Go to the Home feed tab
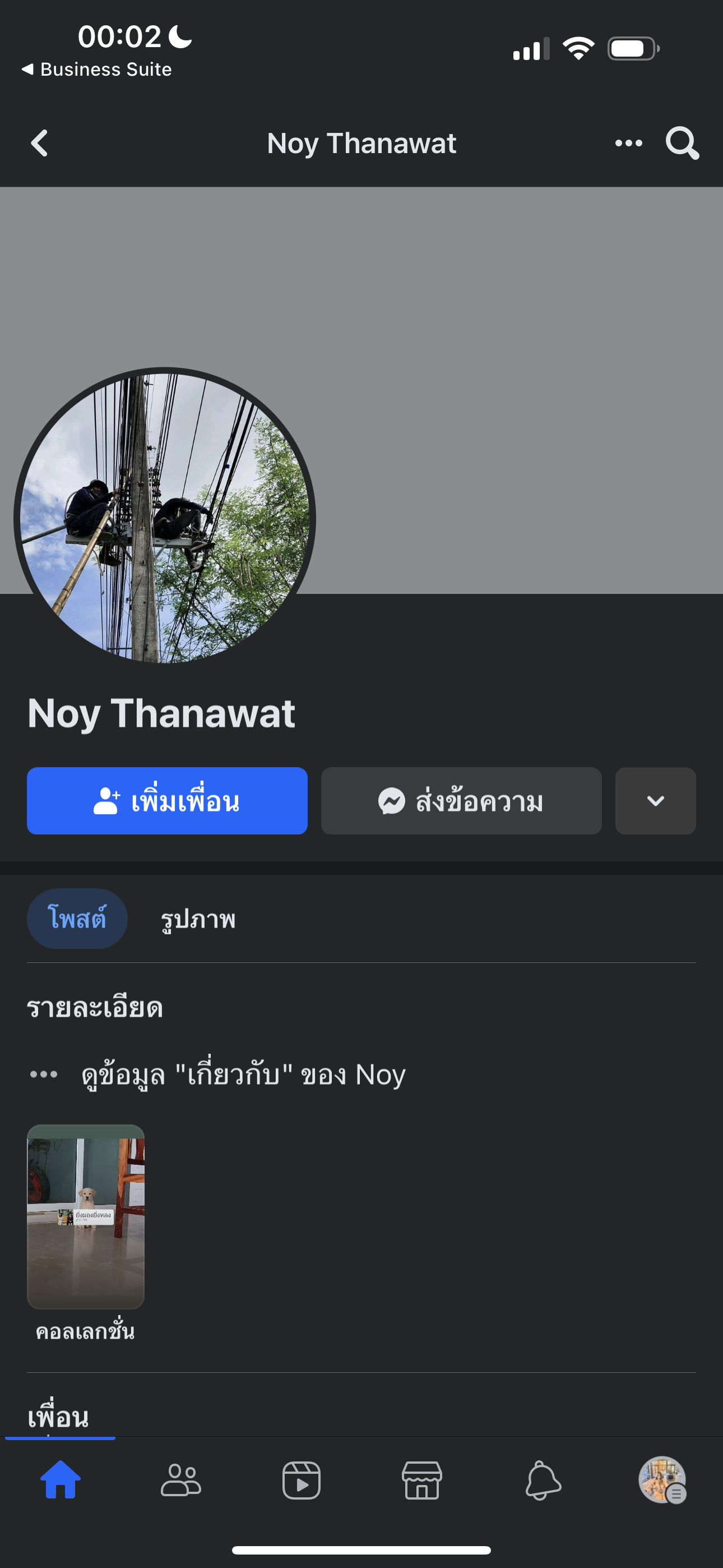Screen dimensions: 723x1568 pyautogui.click(x=61, y=1480)
